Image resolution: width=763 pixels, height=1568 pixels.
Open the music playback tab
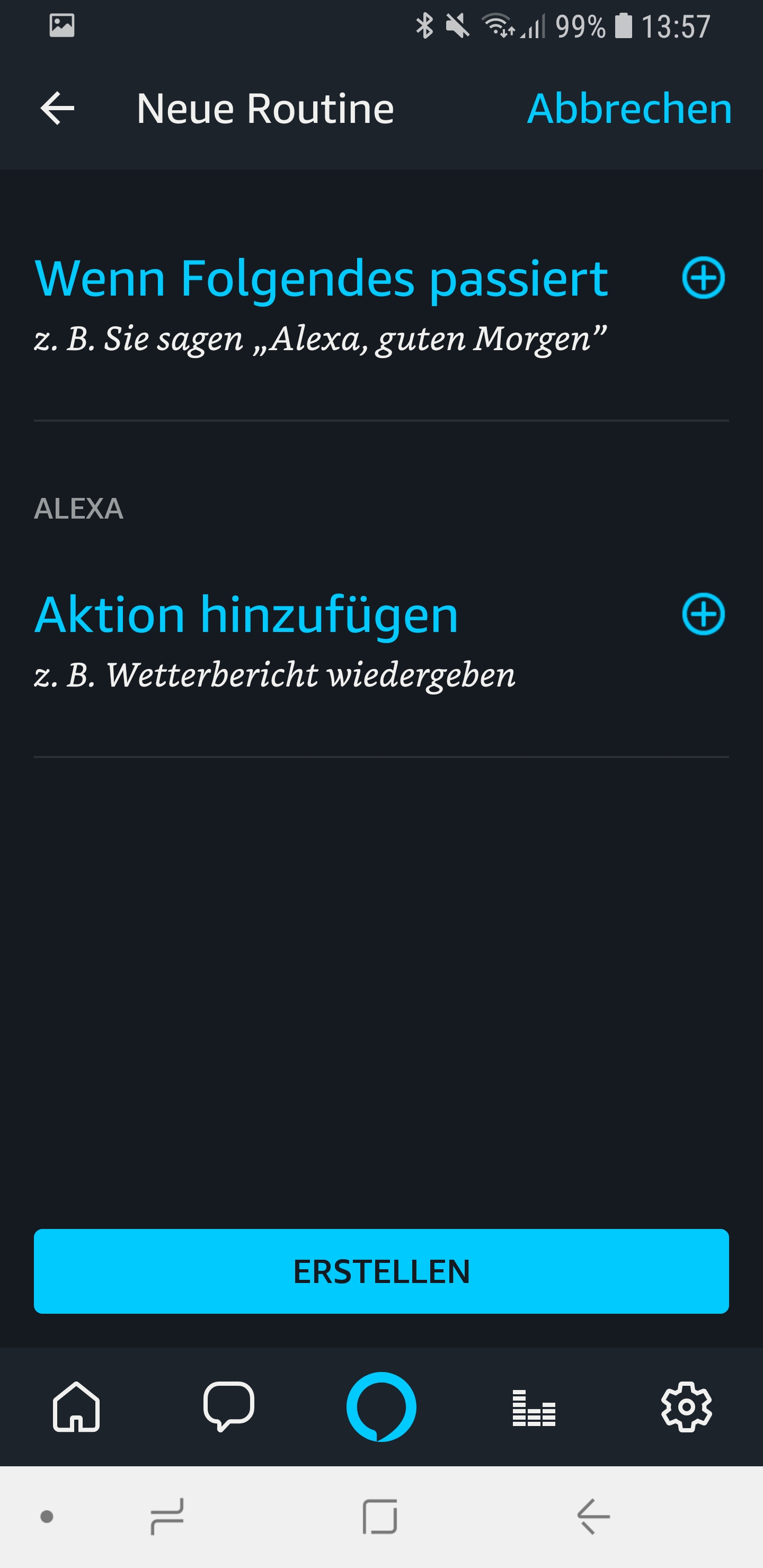(x=534, y=1406)
